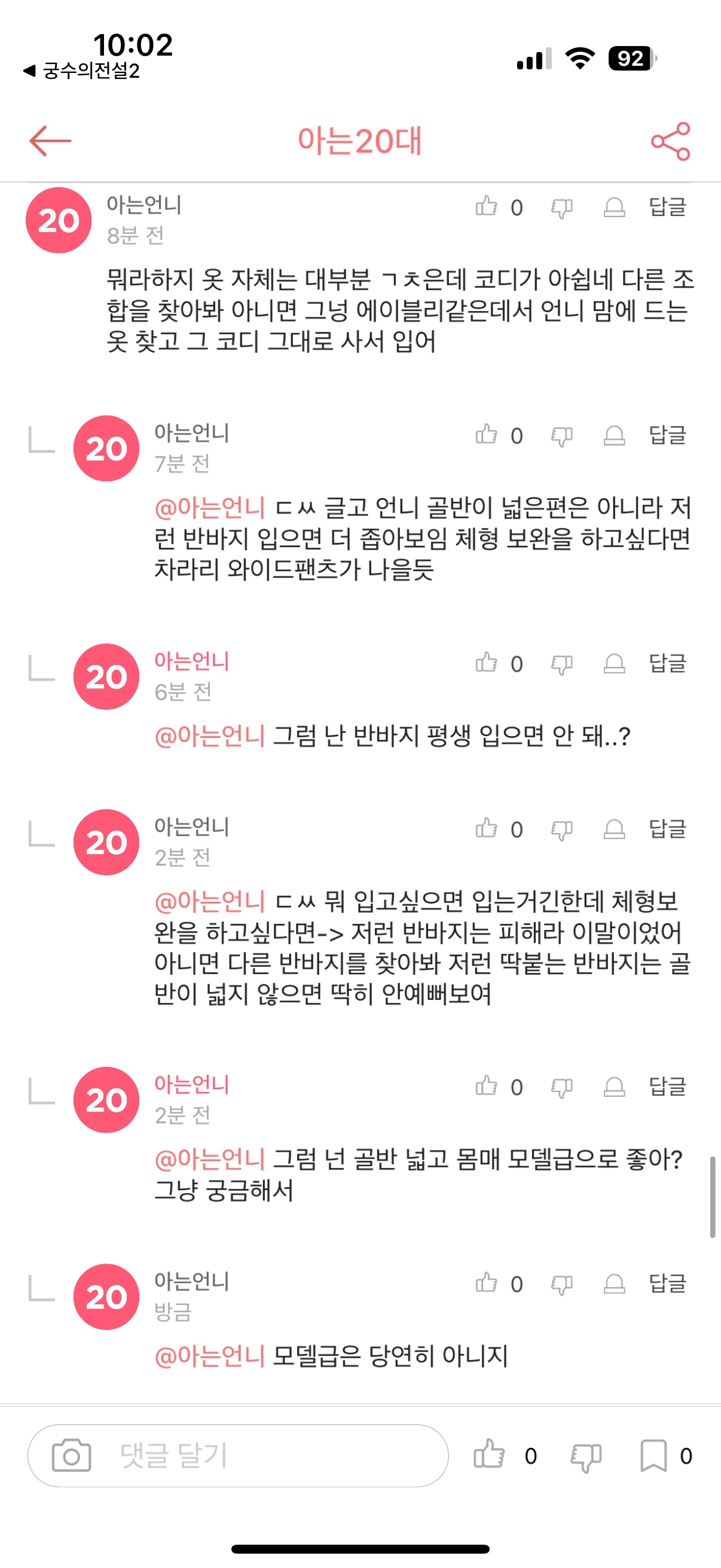
Task: Reply to the comment posted 방금
Action: 667,1284
